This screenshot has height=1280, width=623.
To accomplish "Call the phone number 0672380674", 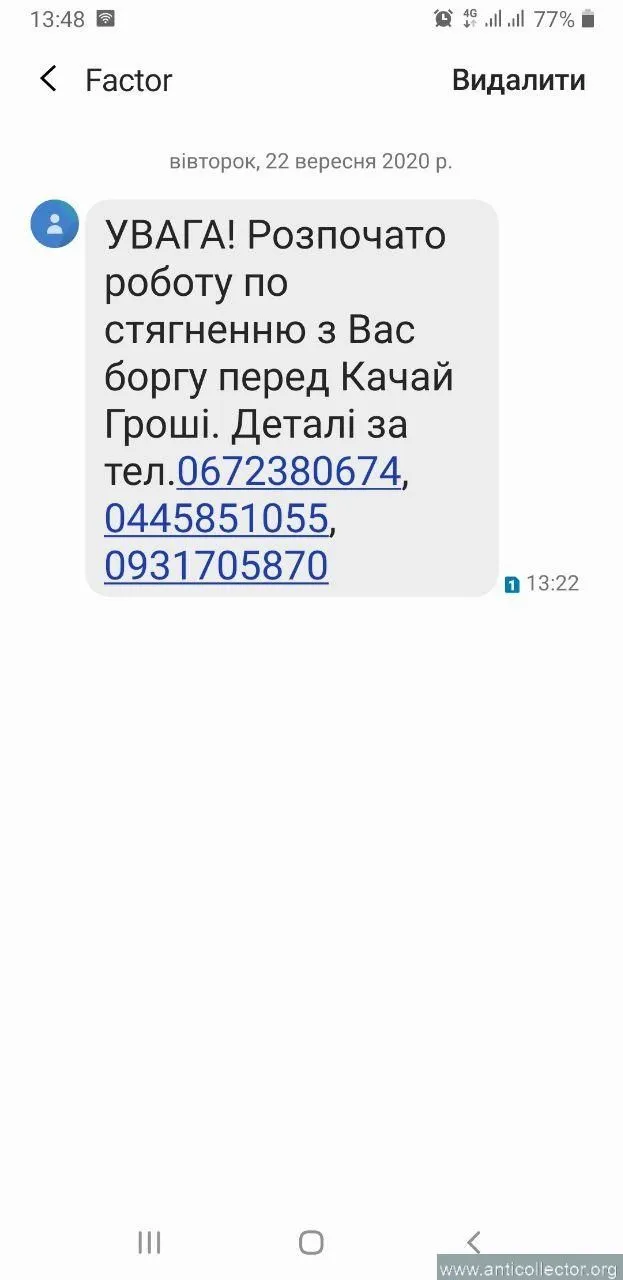I will 289,471.
